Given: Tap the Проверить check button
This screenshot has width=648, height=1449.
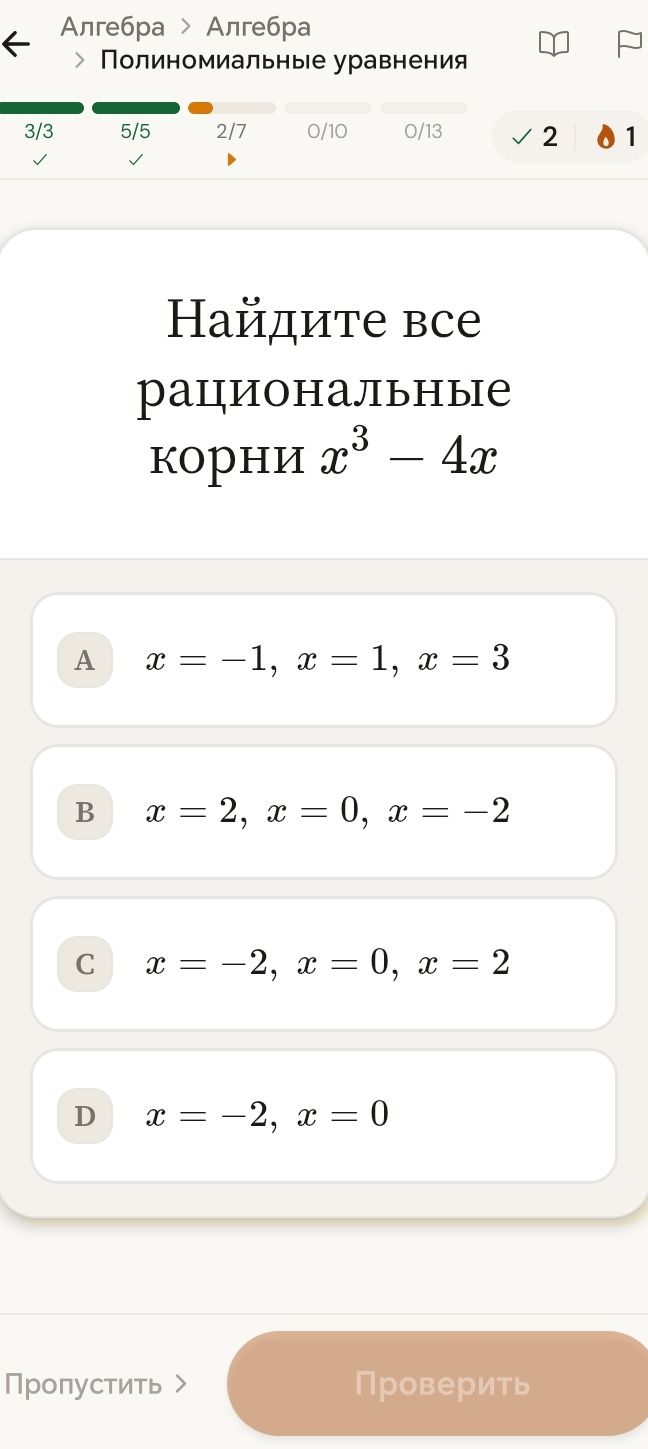Looking at the screenshot, I should 440,1384.
